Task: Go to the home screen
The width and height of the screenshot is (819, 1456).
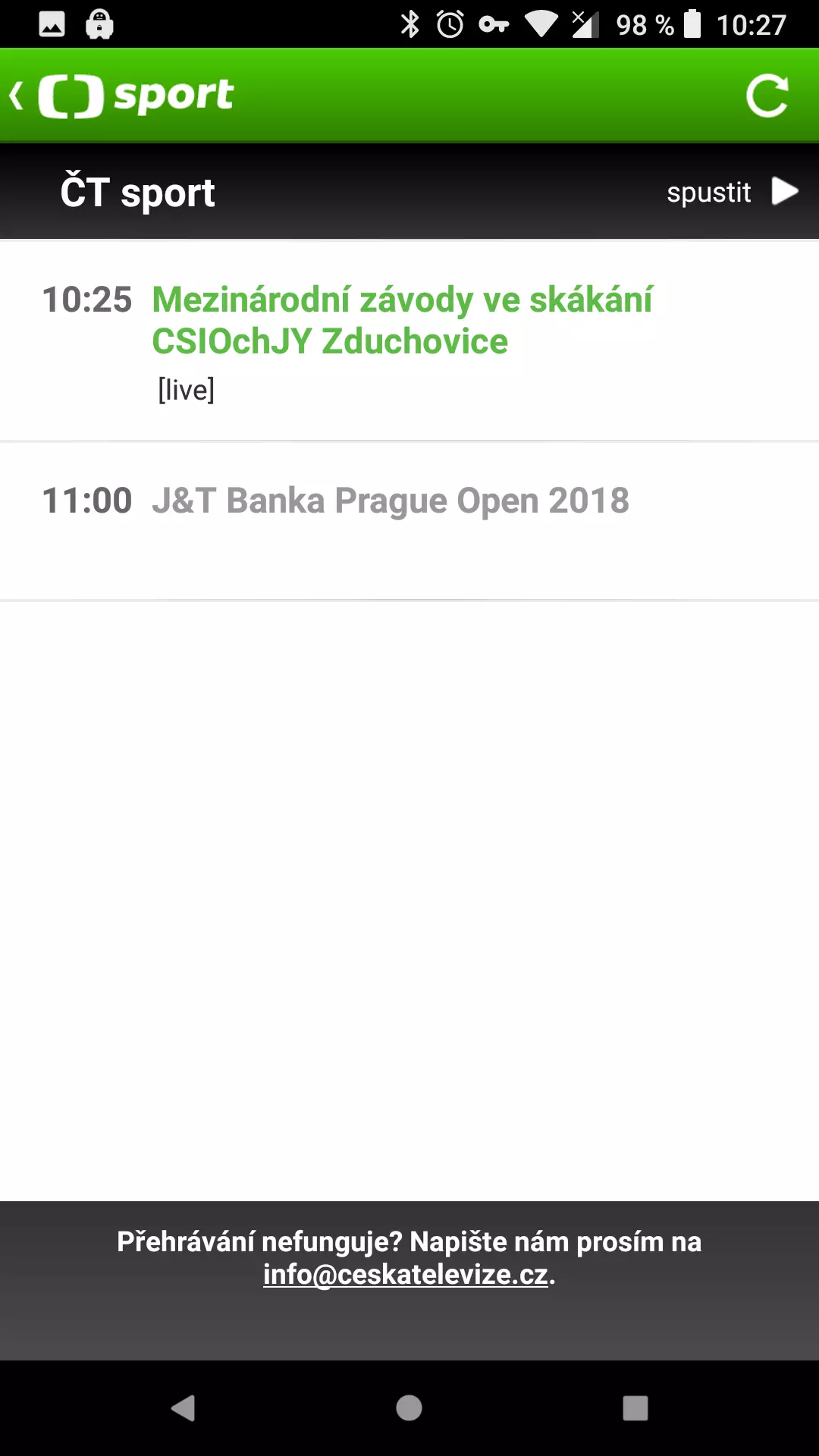Action: click(409, 1408)
